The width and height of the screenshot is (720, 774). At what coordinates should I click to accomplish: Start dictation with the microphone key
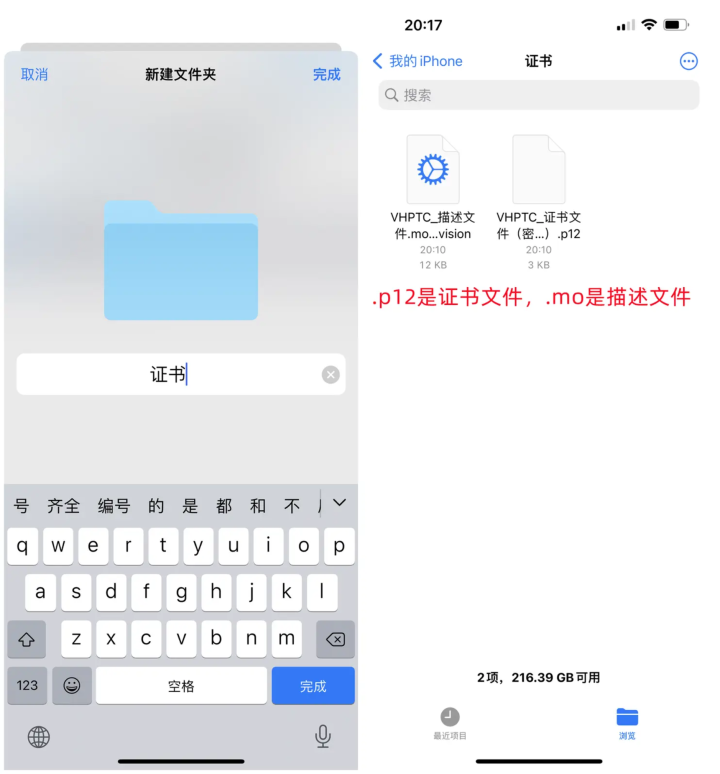coord(322,737)
